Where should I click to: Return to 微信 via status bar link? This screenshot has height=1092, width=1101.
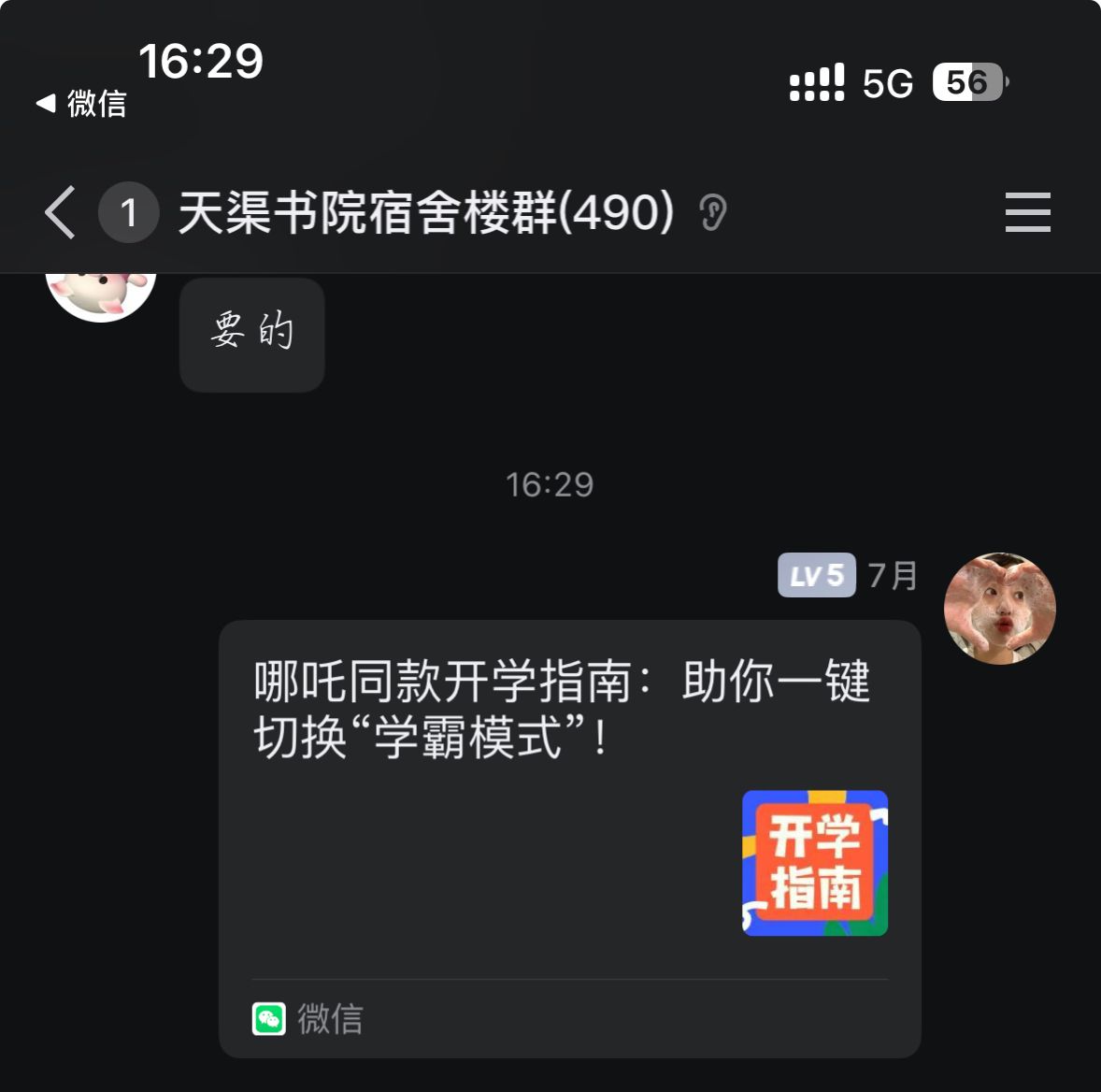81,103
